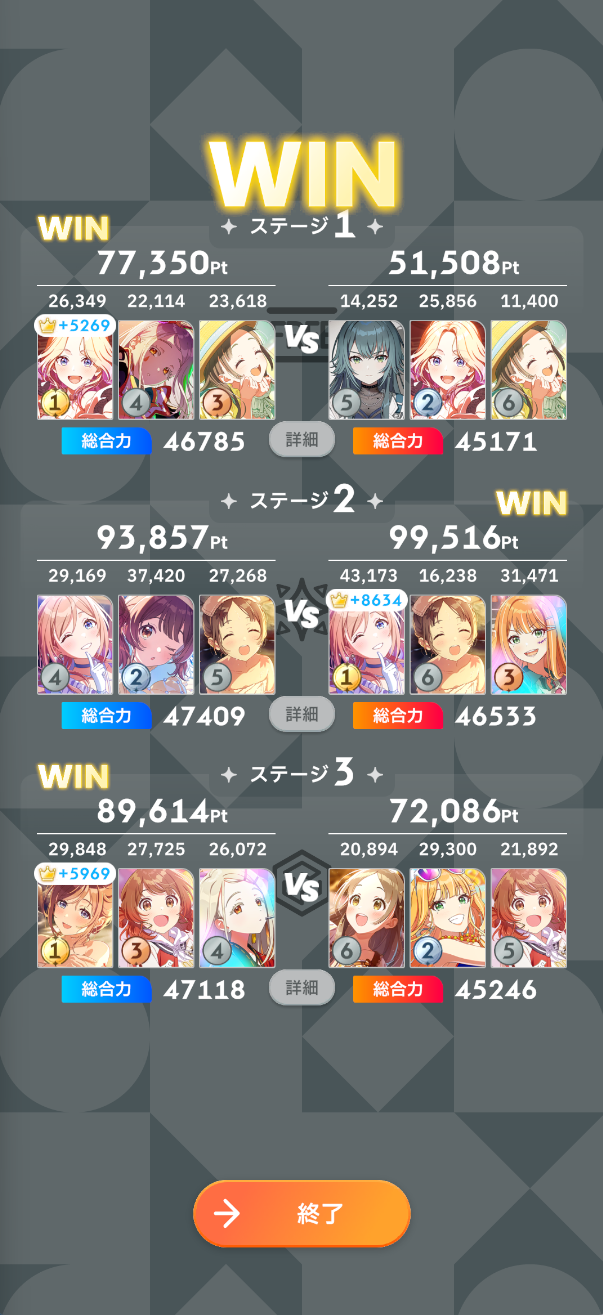This screenshot has height=1315, width=603.
Task: Tap the 終了 button to finish
Action: [x=302, y=1214]
